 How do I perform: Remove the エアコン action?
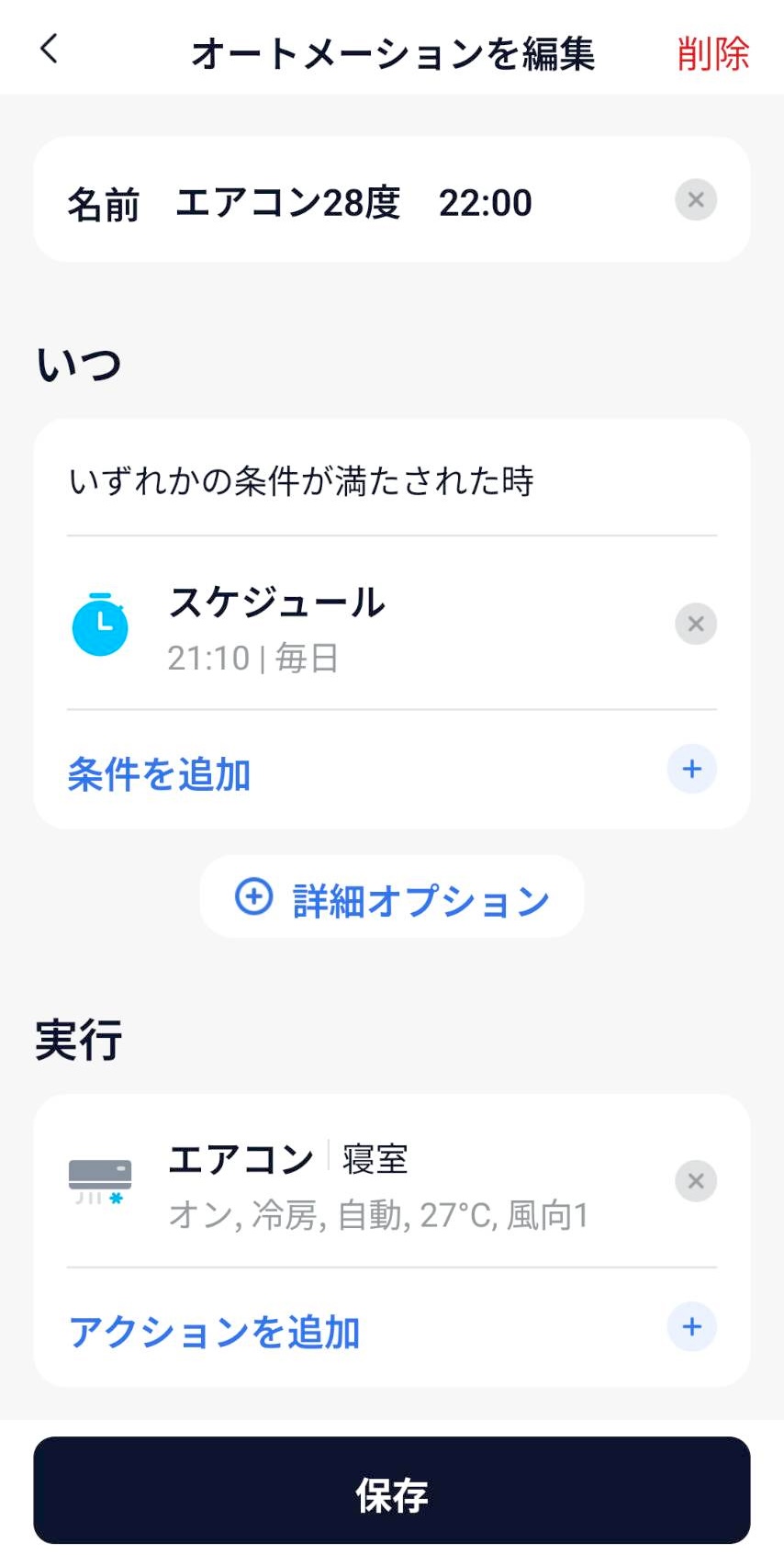click(695, 1181)
